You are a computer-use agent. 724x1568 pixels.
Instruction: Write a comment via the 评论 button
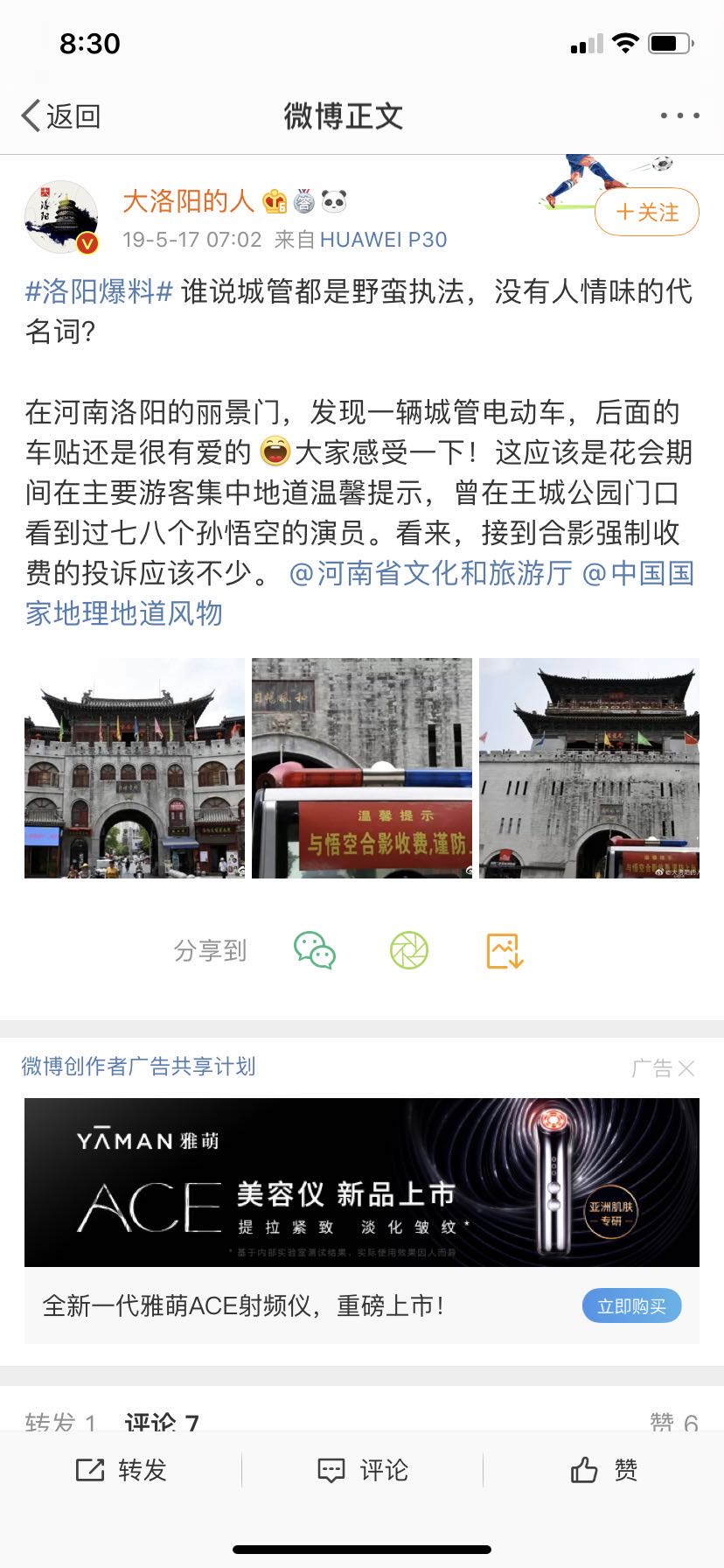point(362,1470)
